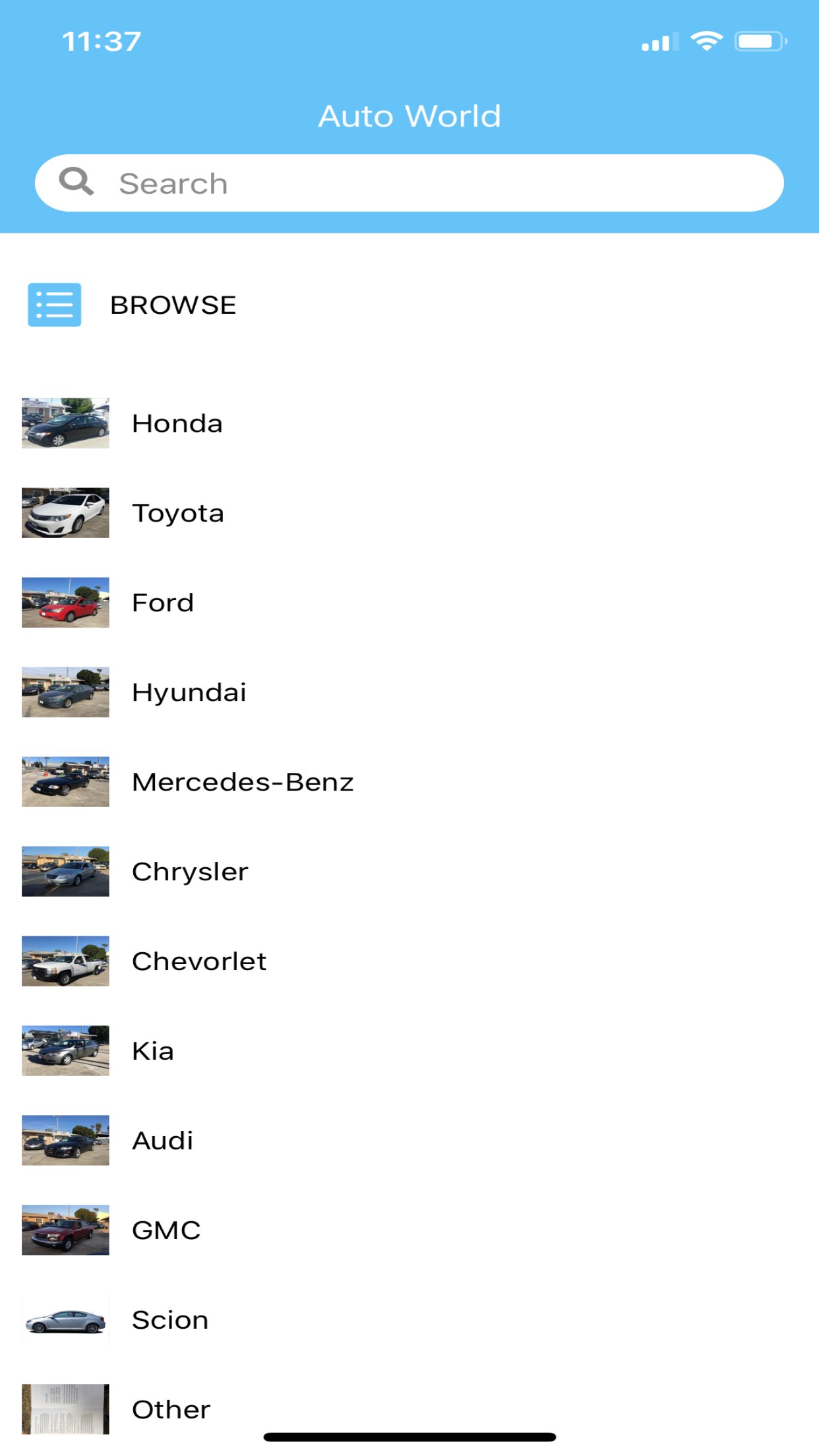Image resolution: width=819 pixels, height=1456 pixels.
Task: Select the Audi category
Action: 162,1140
